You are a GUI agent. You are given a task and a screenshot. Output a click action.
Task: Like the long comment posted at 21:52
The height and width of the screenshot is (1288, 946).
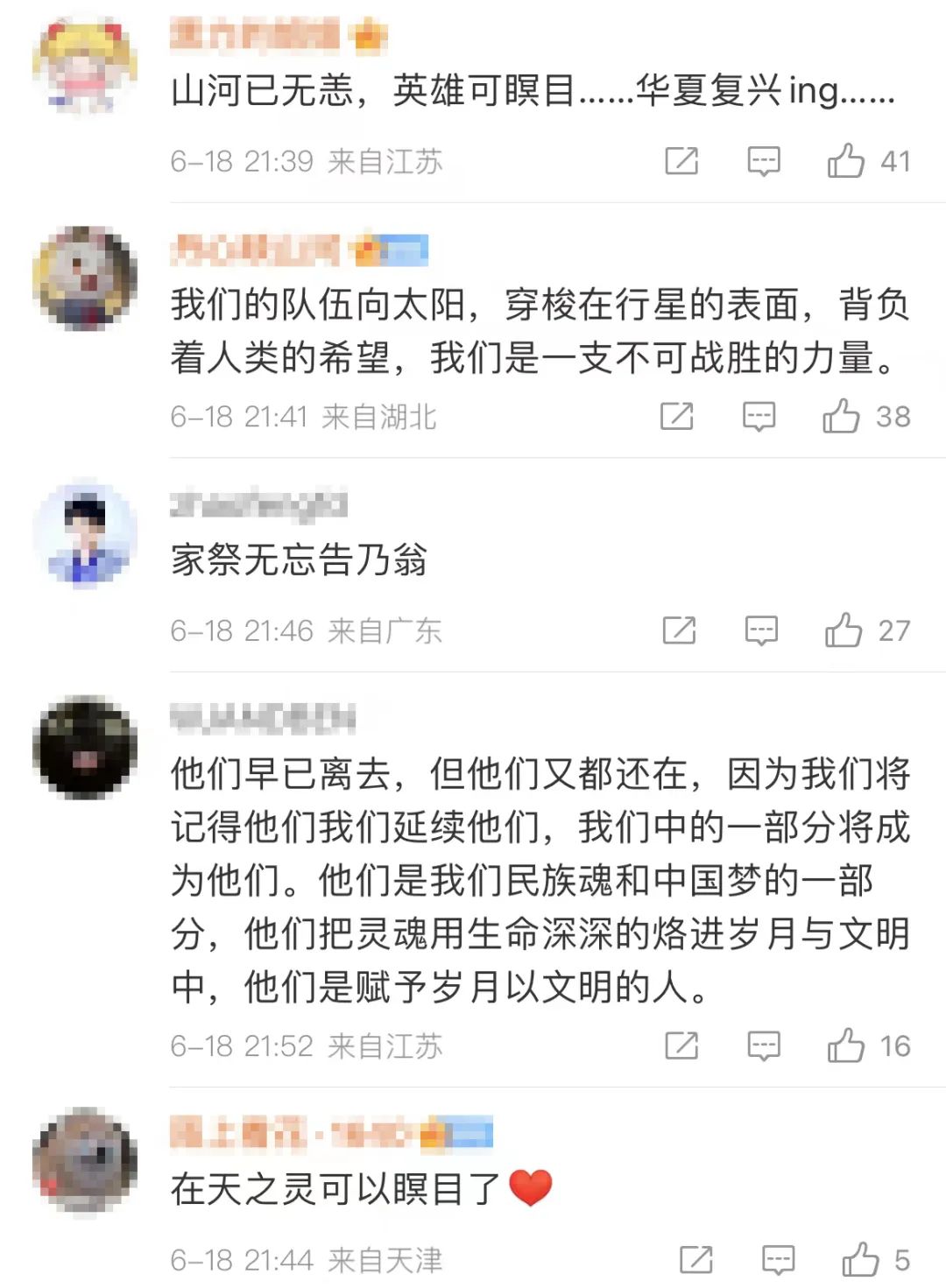pyautogui.click(x=846, y=1045)
